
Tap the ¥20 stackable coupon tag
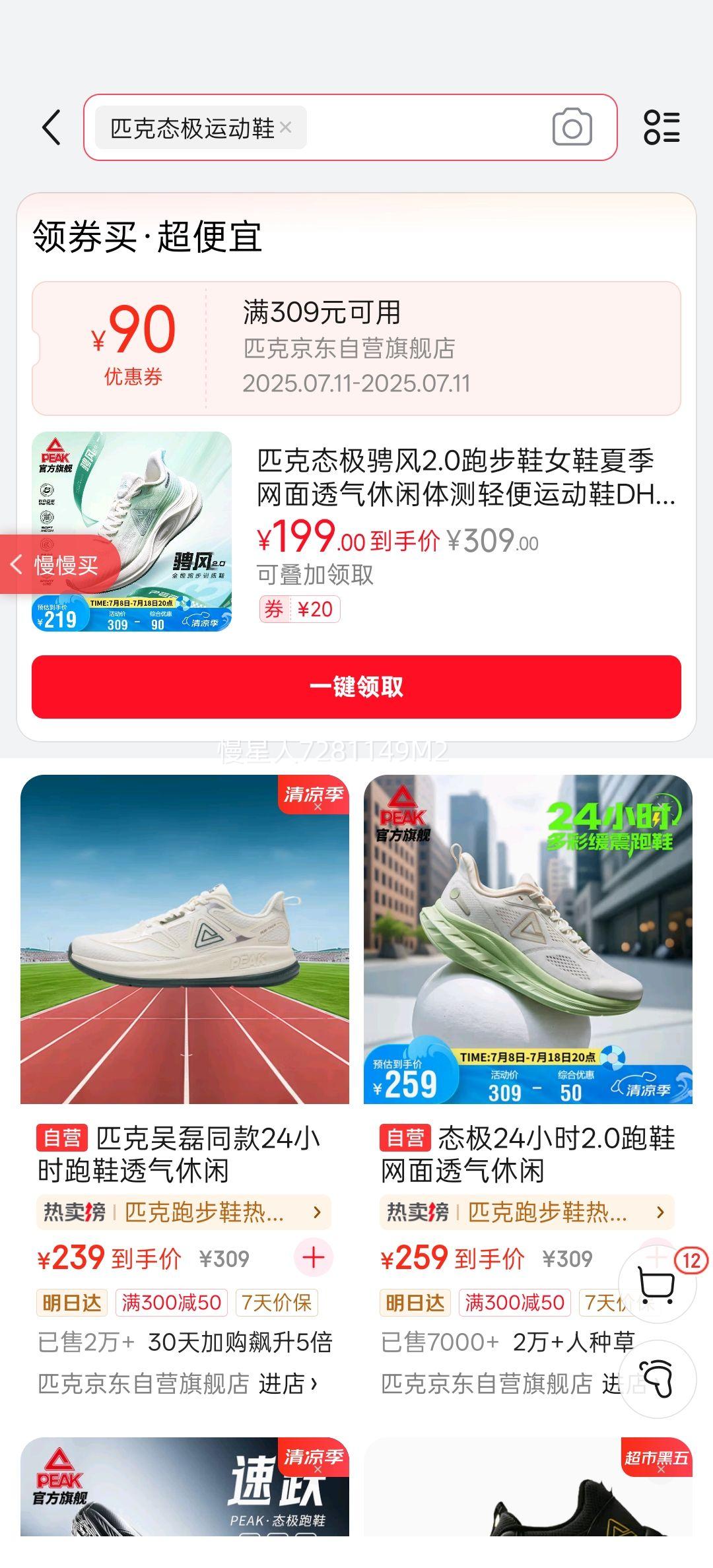click(302, 609)
